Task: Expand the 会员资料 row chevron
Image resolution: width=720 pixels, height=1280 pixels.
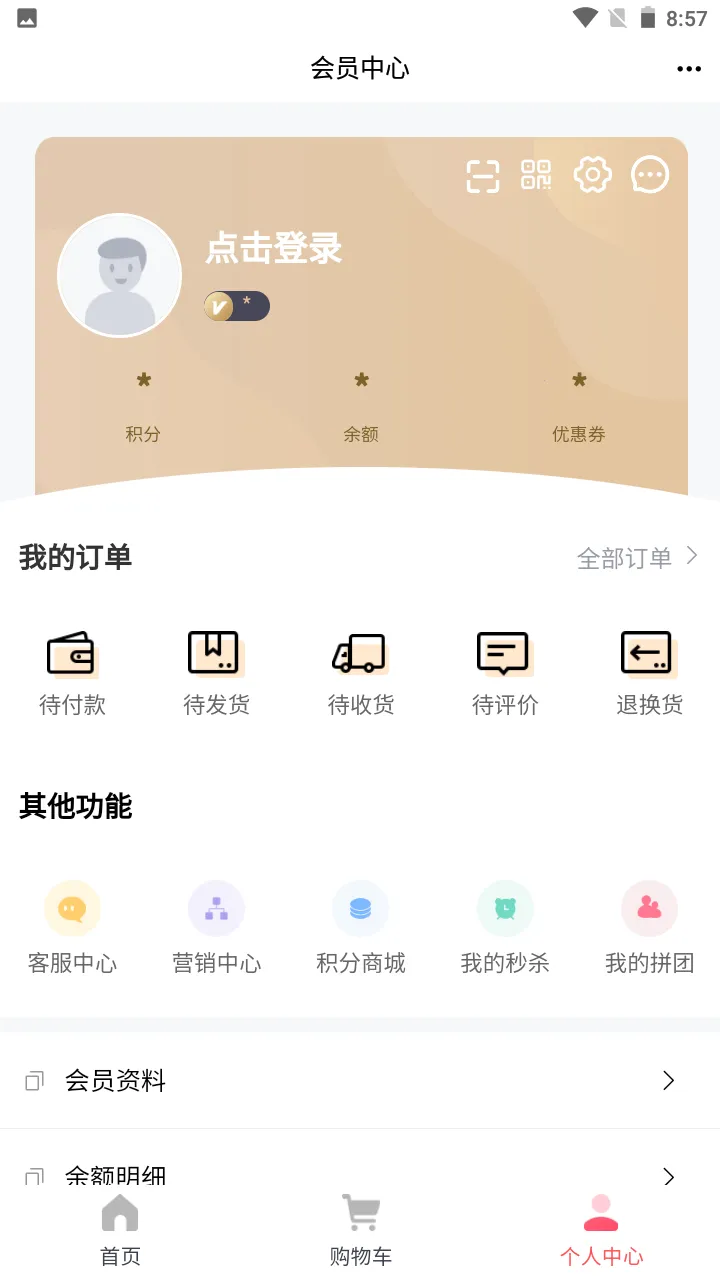Action: coord(668,1080)
